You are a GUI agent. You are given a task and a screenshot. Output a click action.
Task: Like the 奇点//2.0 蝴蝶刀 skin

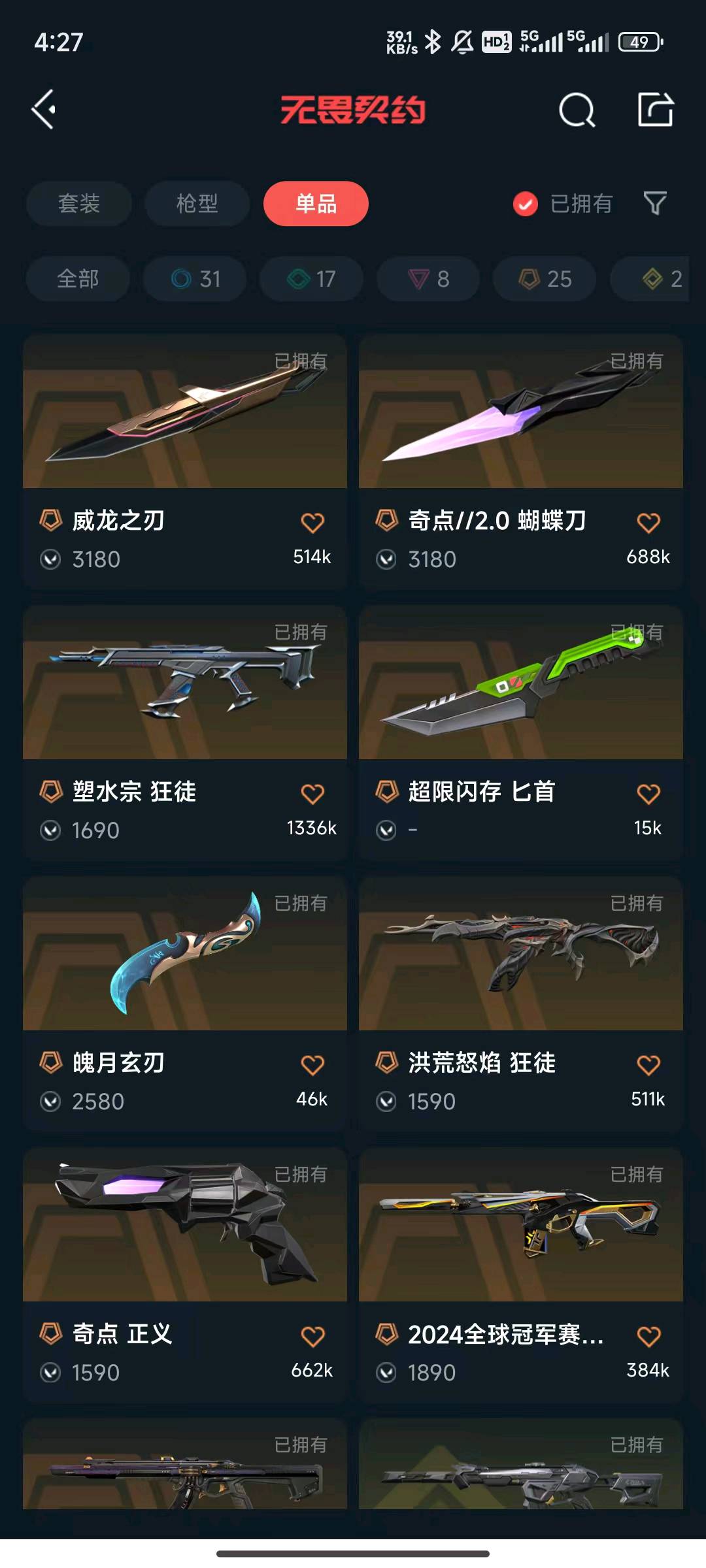(648, 523)
